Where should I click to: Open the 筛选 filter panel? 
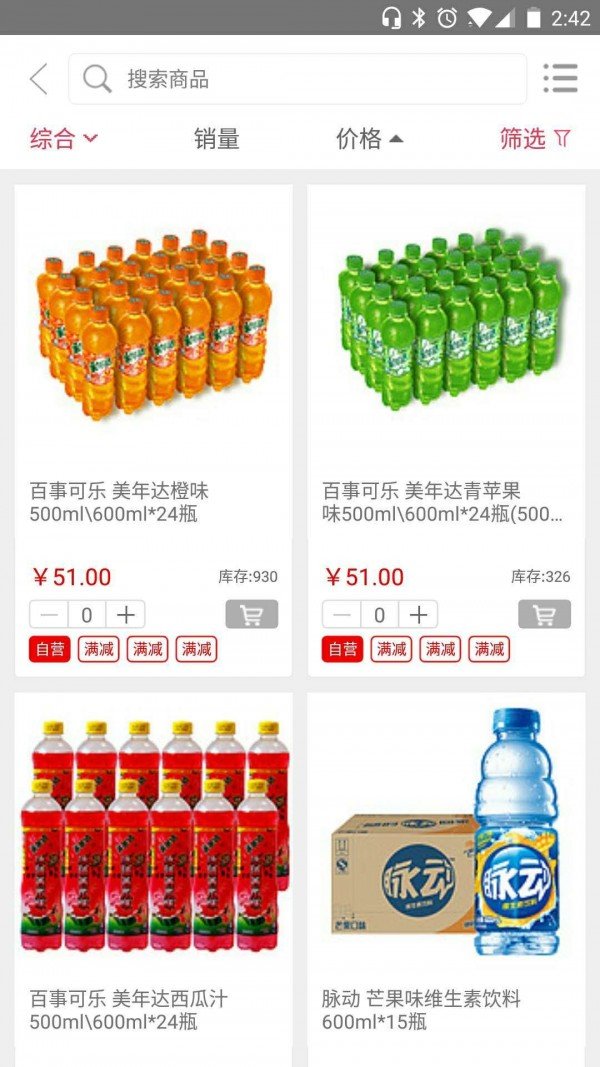pos(535,139)
